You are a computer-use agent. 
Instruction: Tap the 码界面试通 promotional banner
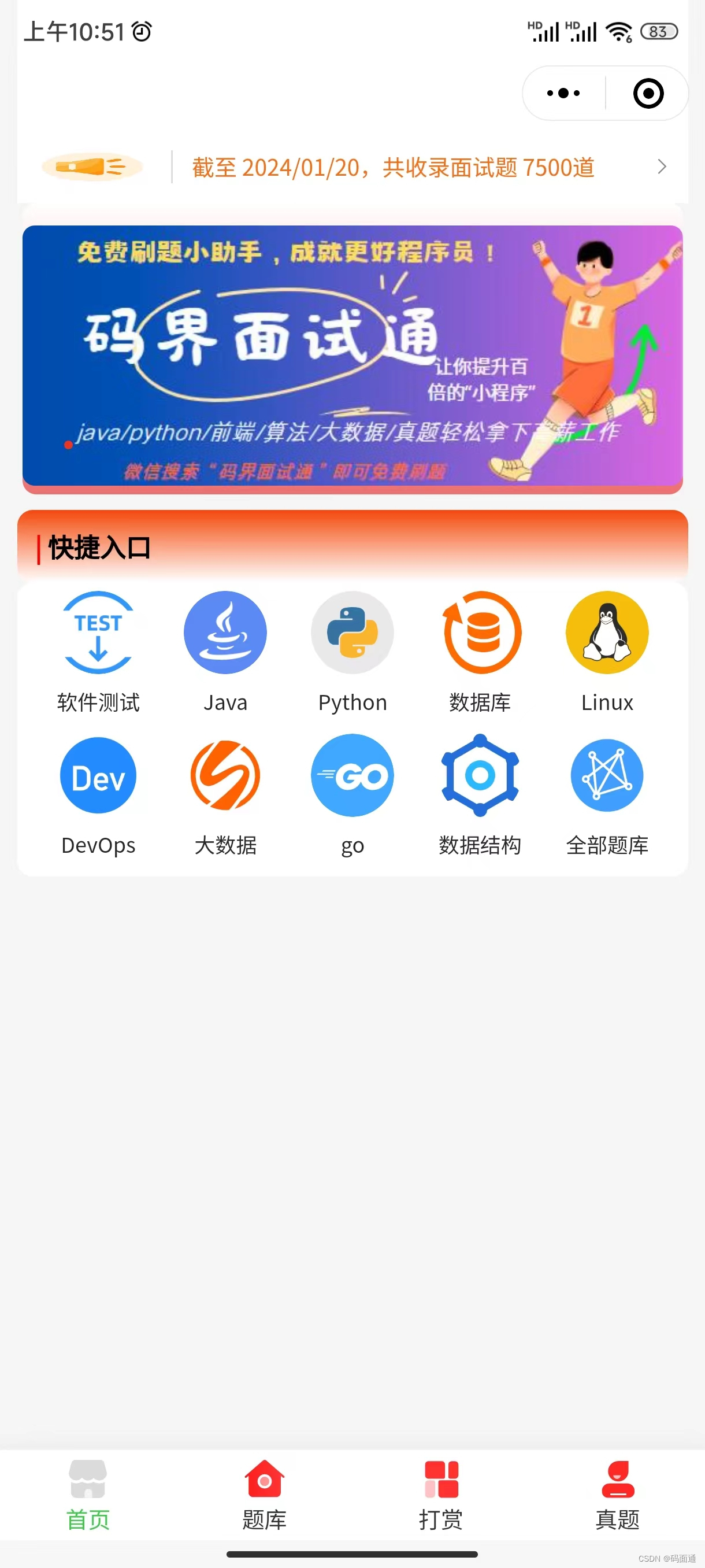click(x=353, y=356)
